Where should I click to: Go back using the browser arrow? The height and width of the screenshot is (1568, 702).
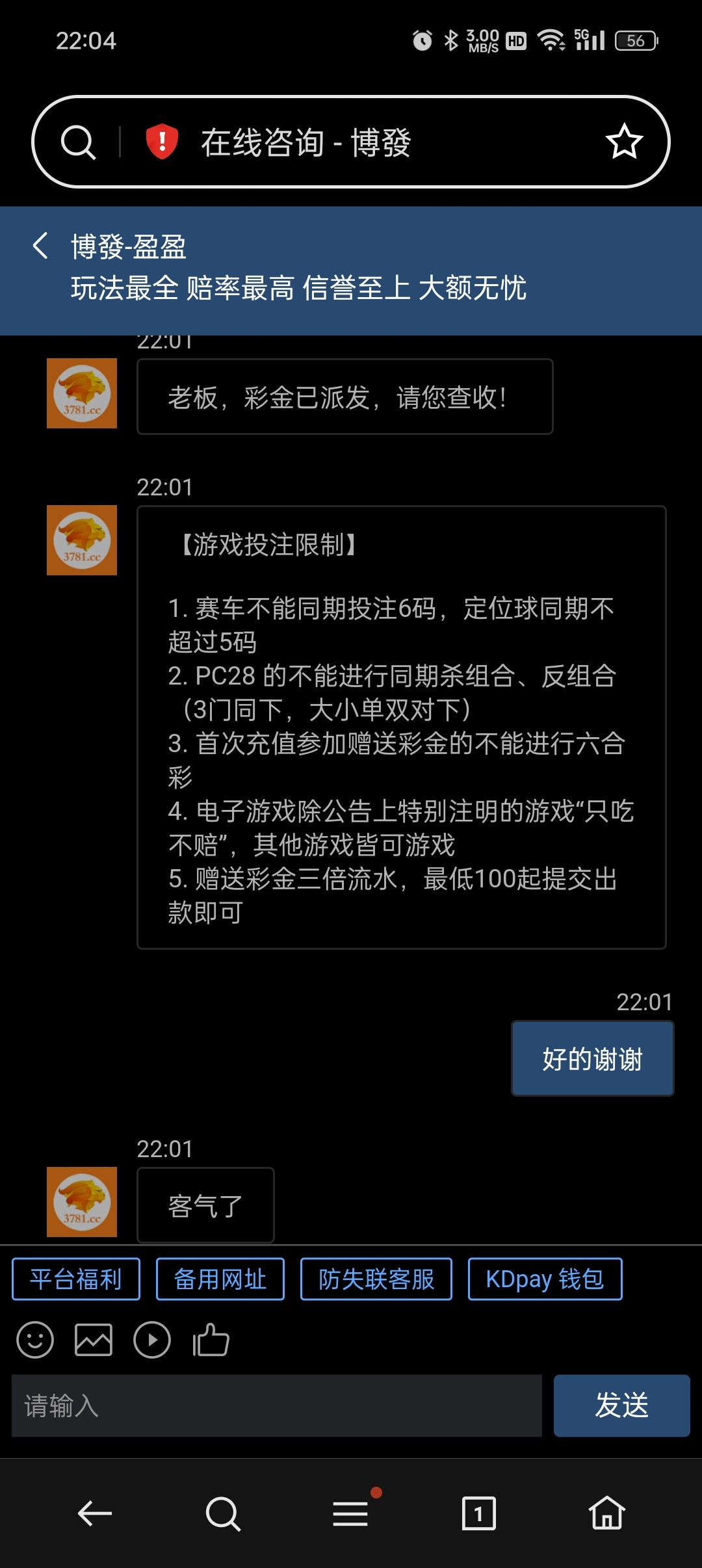click(x=95, y=1513)
